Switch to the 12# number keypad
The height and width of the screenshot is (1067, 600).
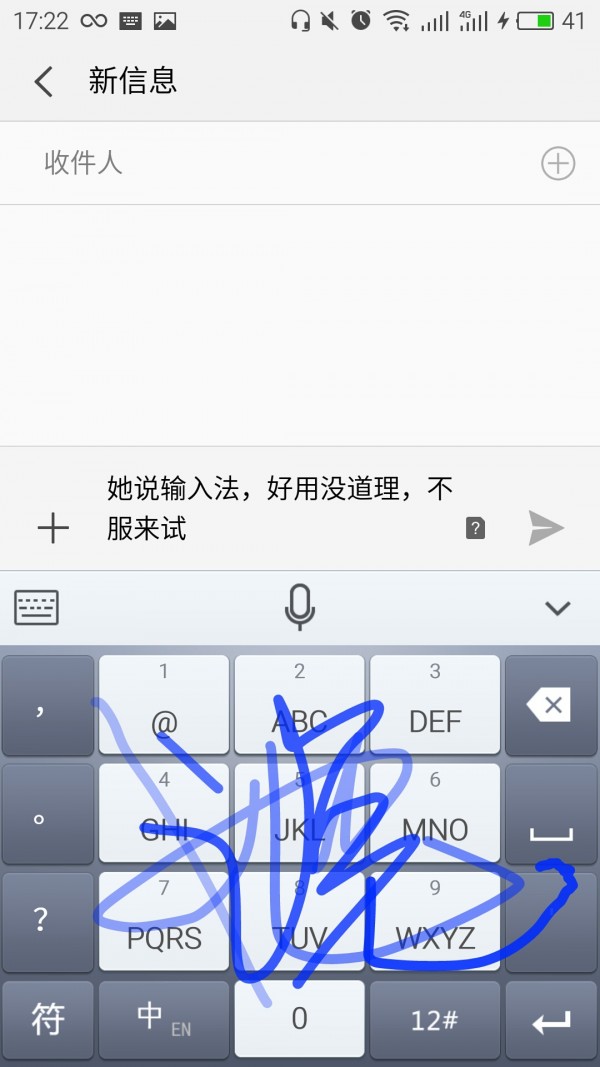click(434, 1018)
